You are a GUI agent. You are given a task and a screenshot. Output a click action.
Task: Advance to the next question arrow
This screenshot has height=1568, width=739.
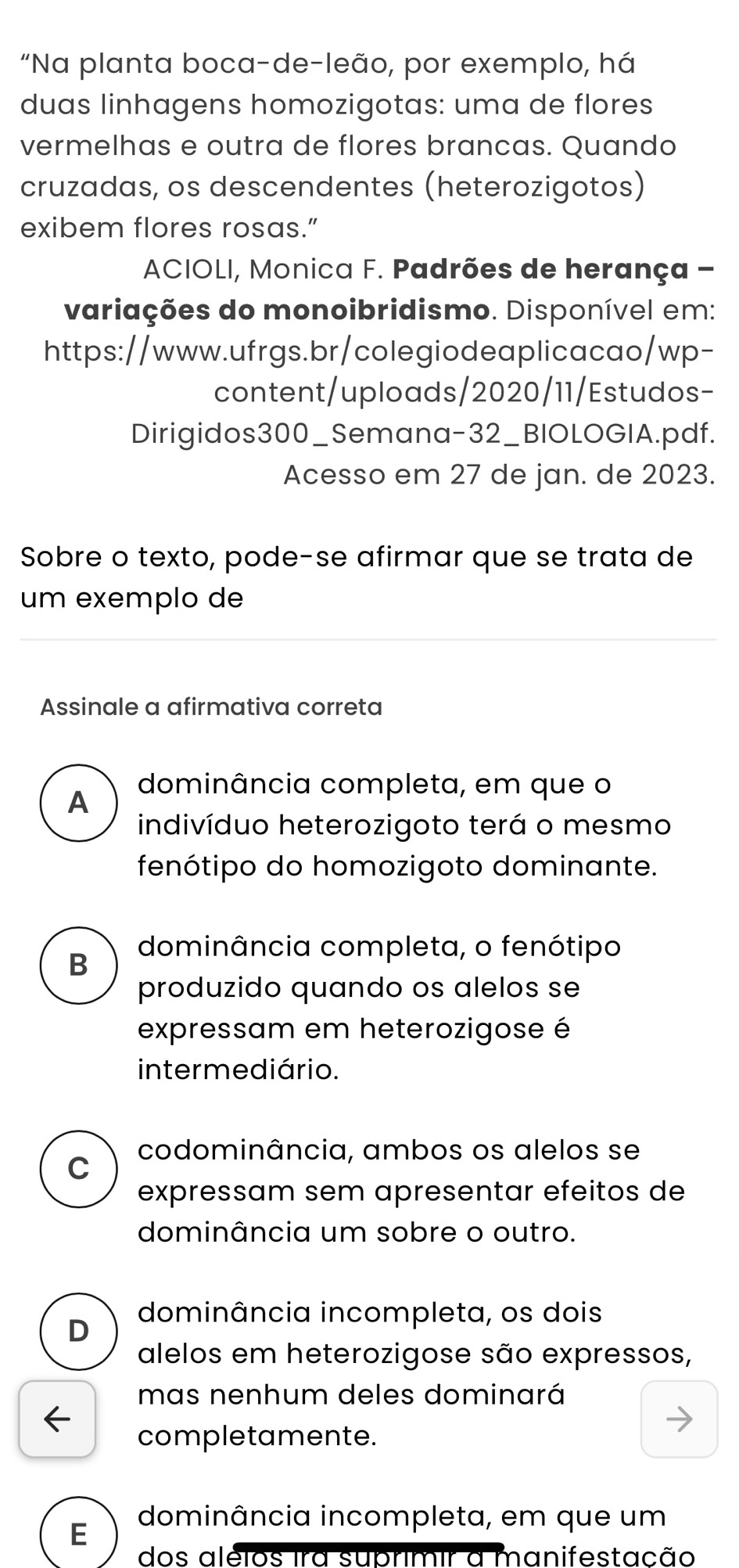click(679, 1419)
